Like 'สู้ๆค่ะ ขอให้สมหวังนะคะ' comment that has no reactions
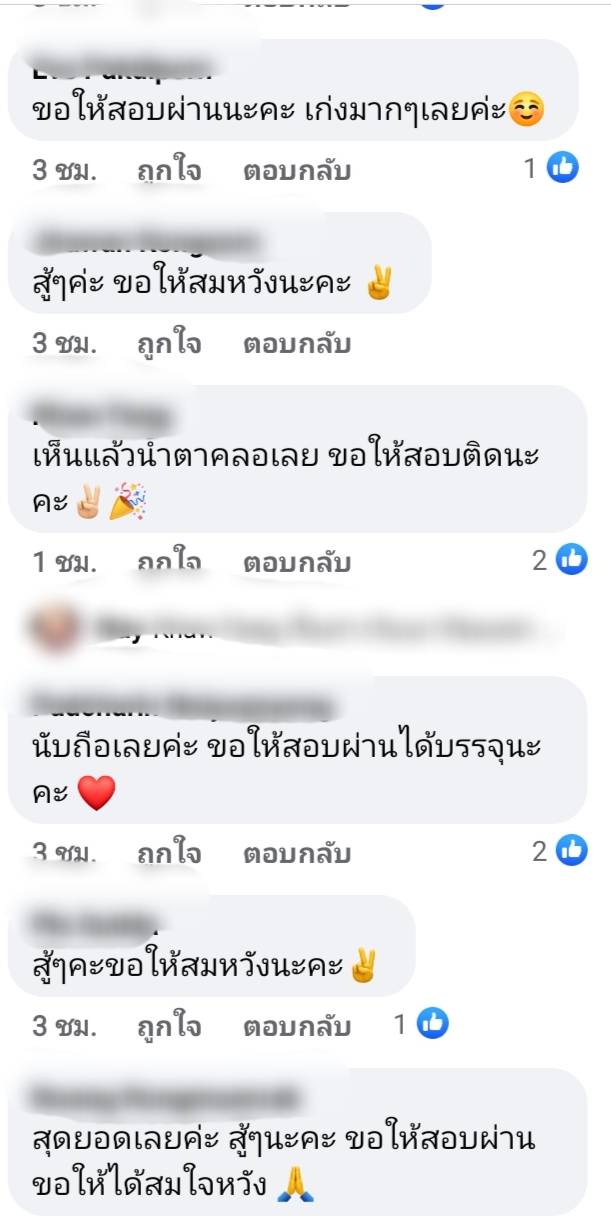The width and height of the screenshot is (611, 1217). pos(169,344)
